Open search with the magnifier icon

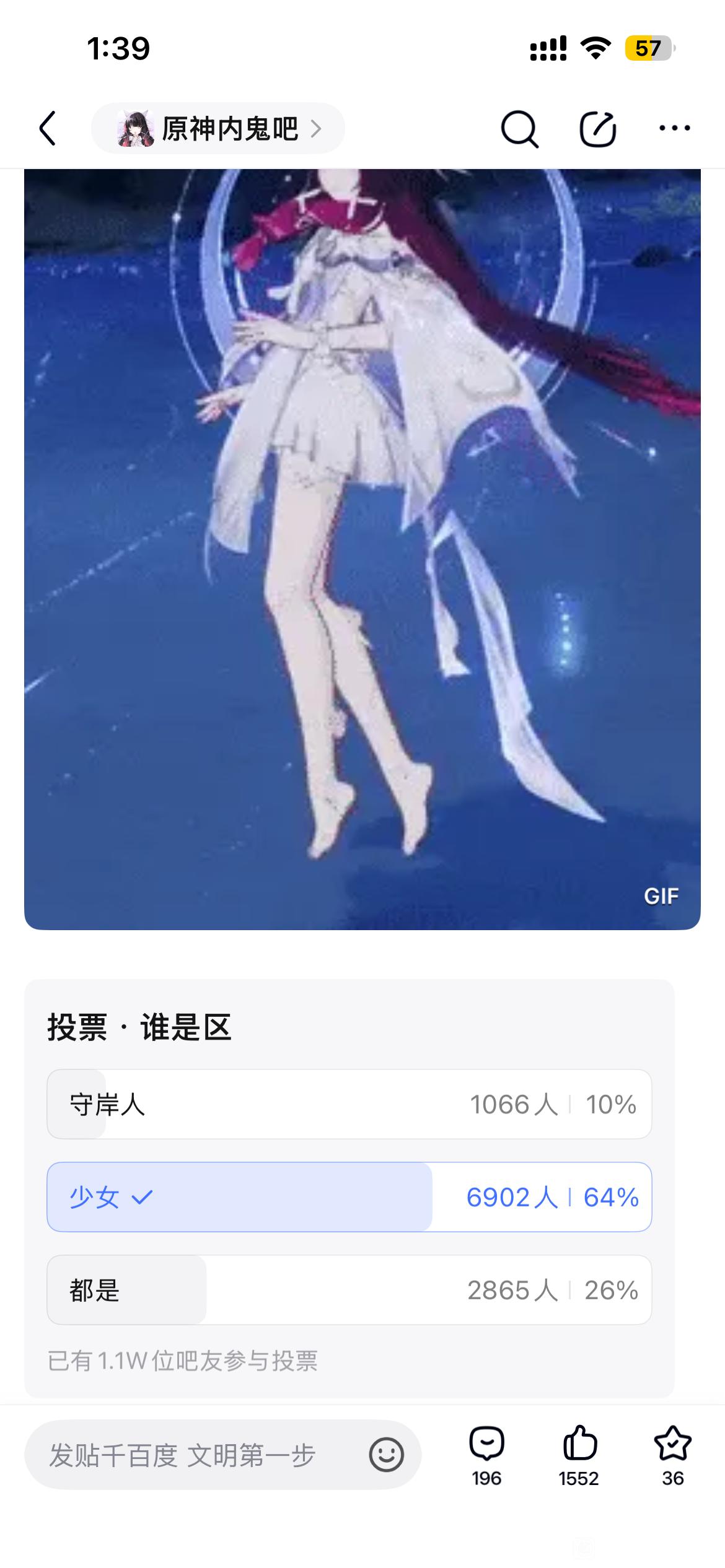pos(519,129)
